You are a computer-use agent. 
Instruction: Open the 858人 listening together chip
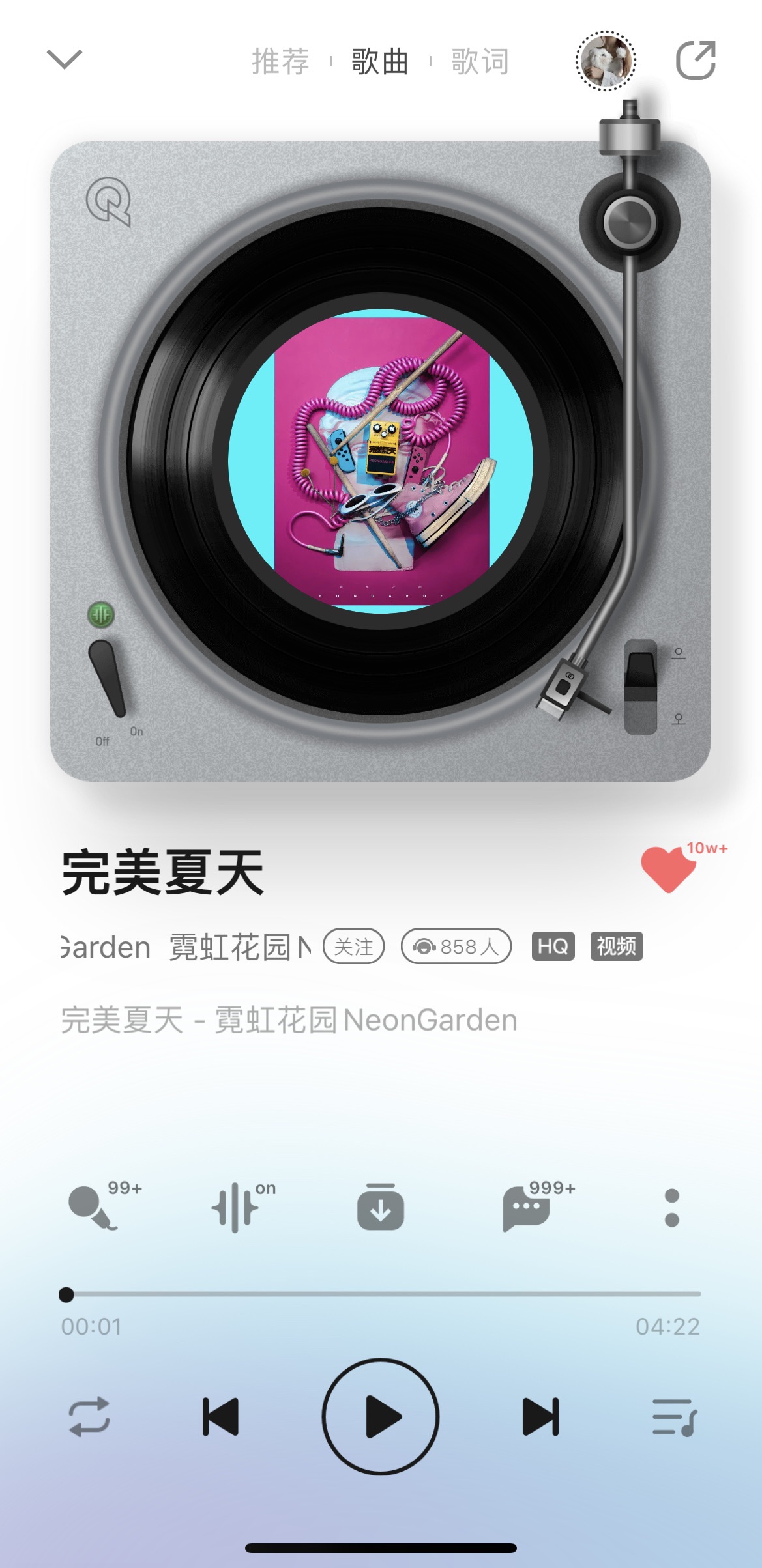click(456, 946)
